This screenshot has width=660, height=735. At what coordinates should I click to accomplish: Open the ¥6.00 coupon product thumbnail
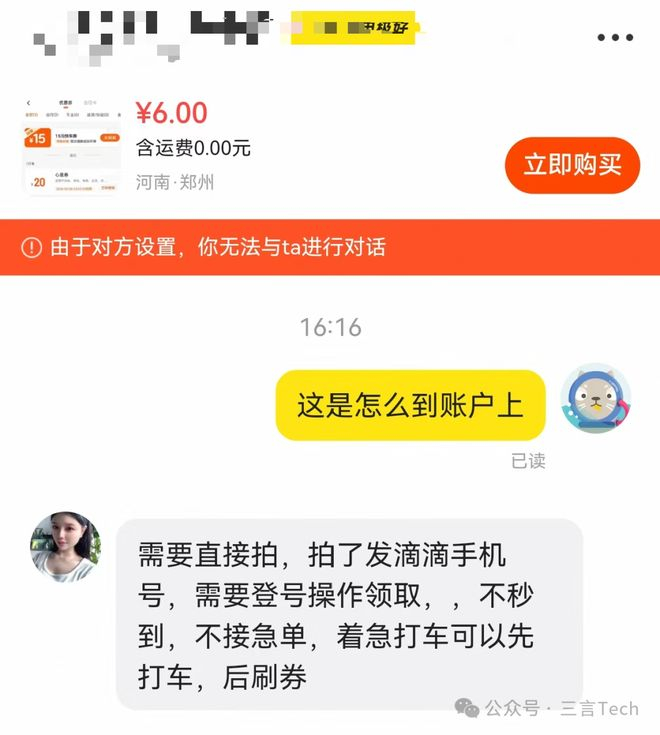73,146
